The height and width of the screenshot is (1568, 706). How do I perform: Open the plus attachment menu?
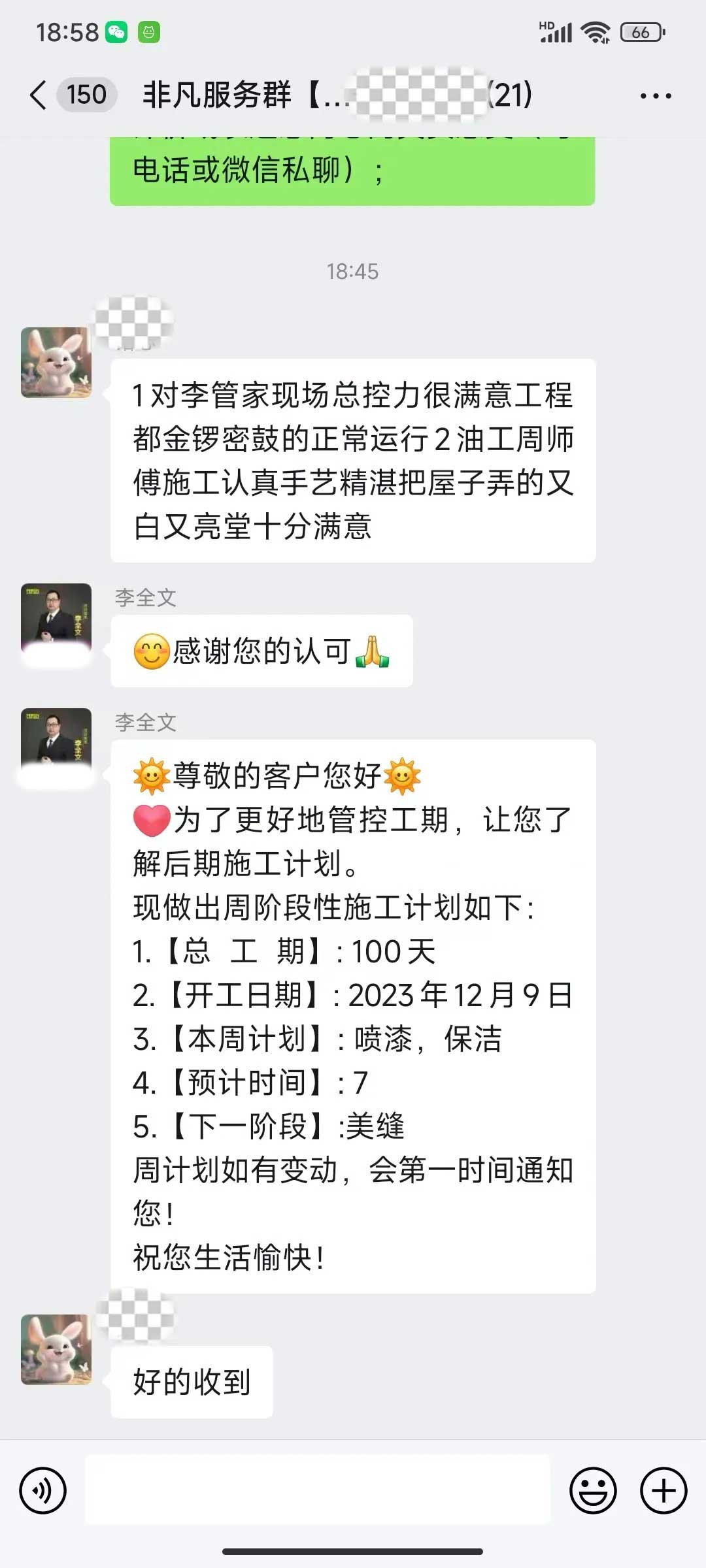tap(663, 1491)
